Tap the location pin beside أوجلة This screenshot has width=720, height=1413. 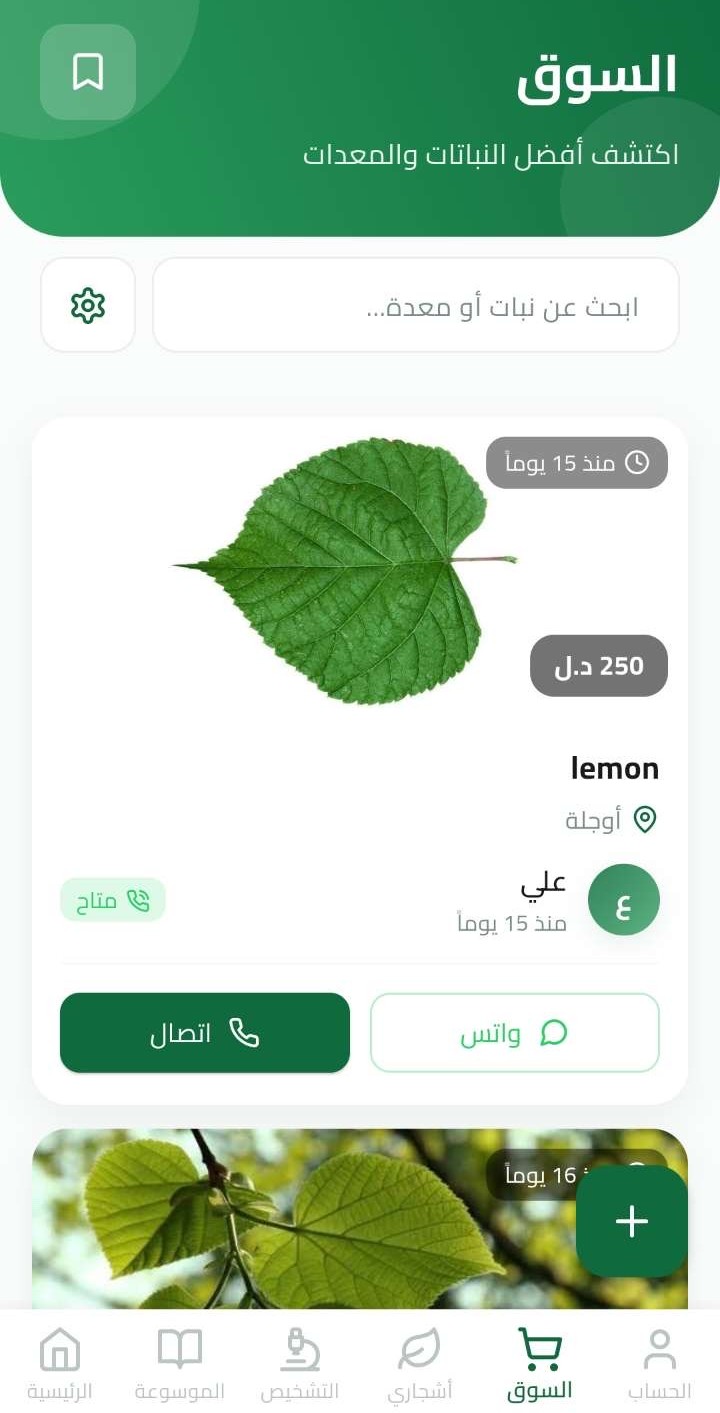645,818
